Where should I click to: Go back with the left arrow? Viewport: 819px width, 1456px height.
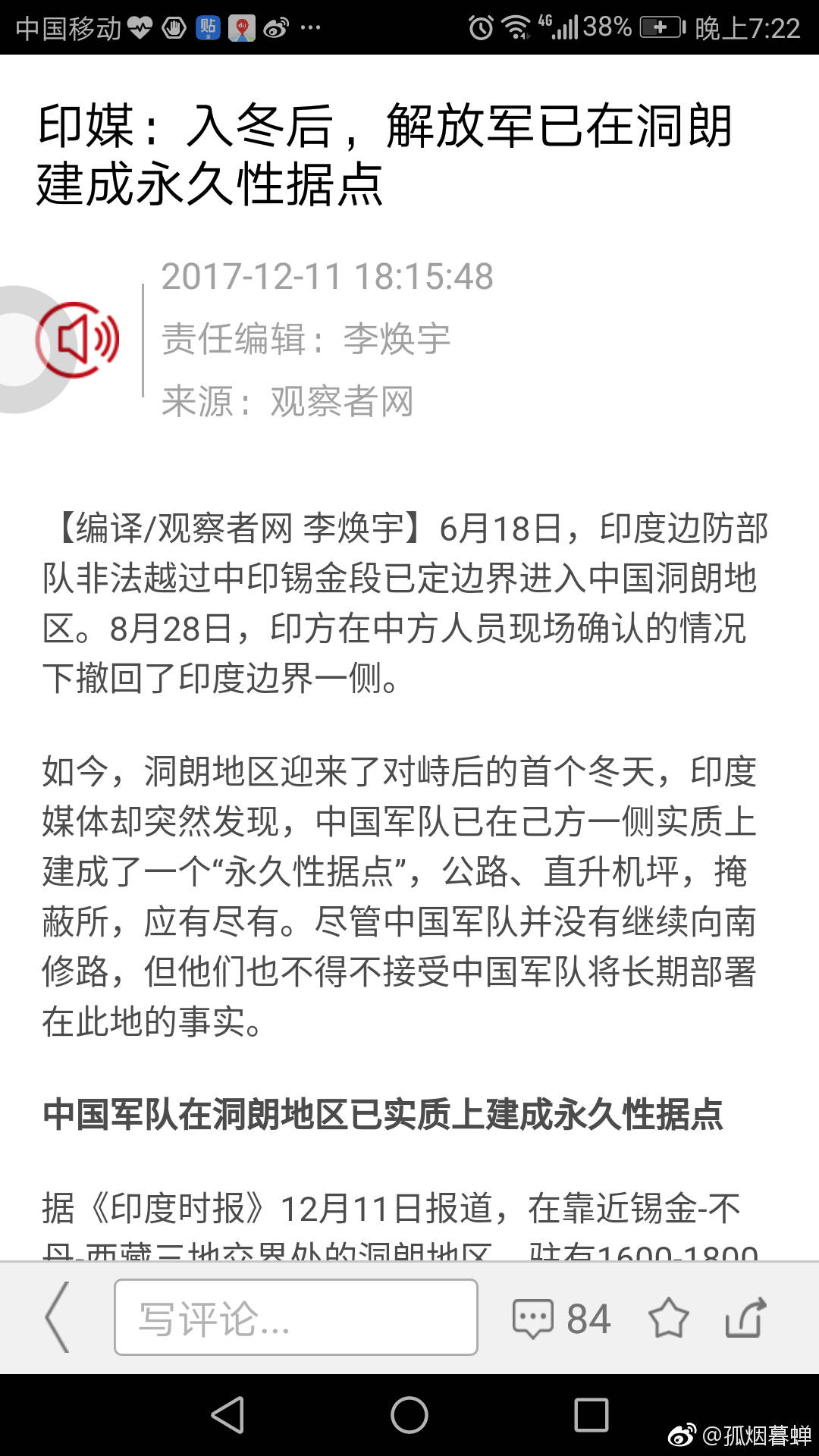click(x=58, y=1317)
